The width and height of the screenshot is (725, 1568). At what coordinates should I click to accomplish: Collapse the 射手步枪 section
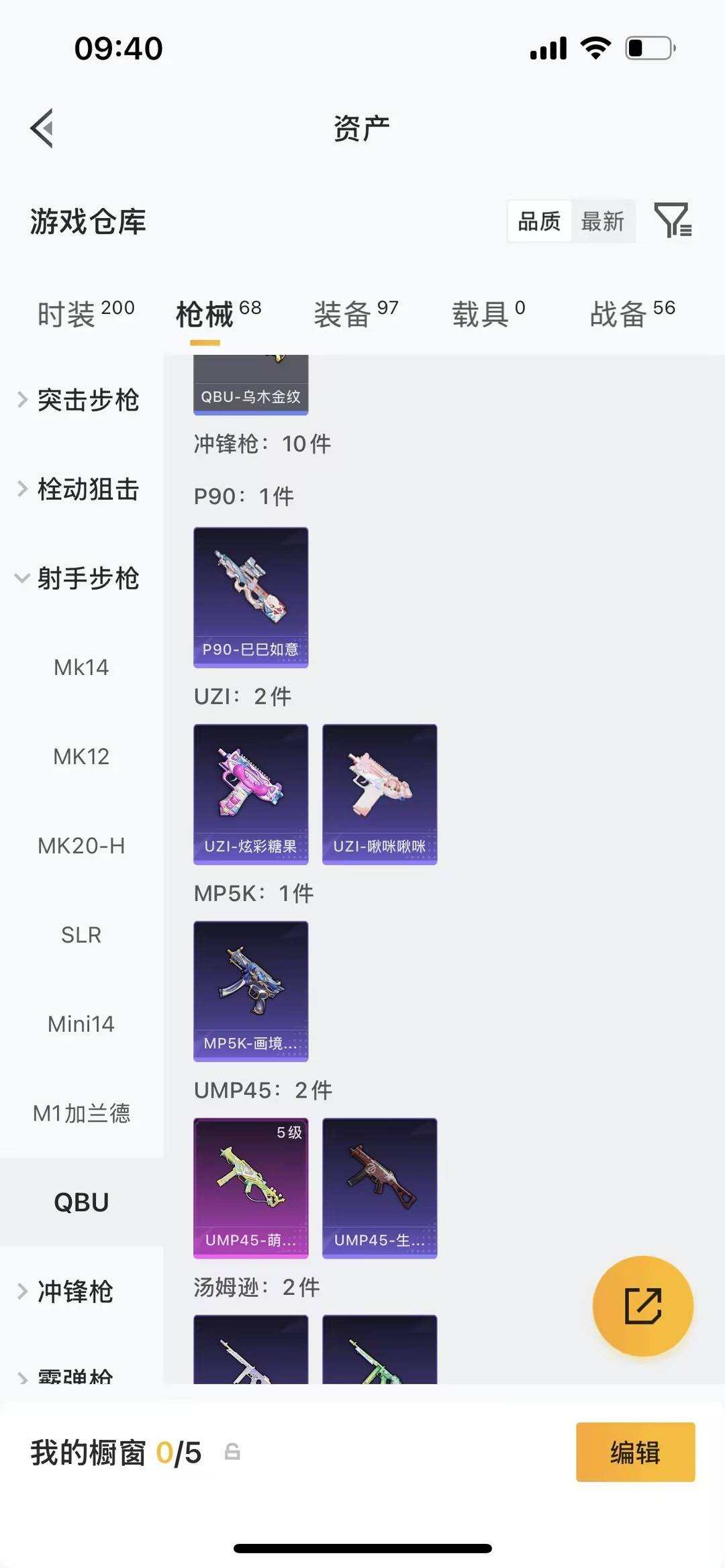pos(89,579)
